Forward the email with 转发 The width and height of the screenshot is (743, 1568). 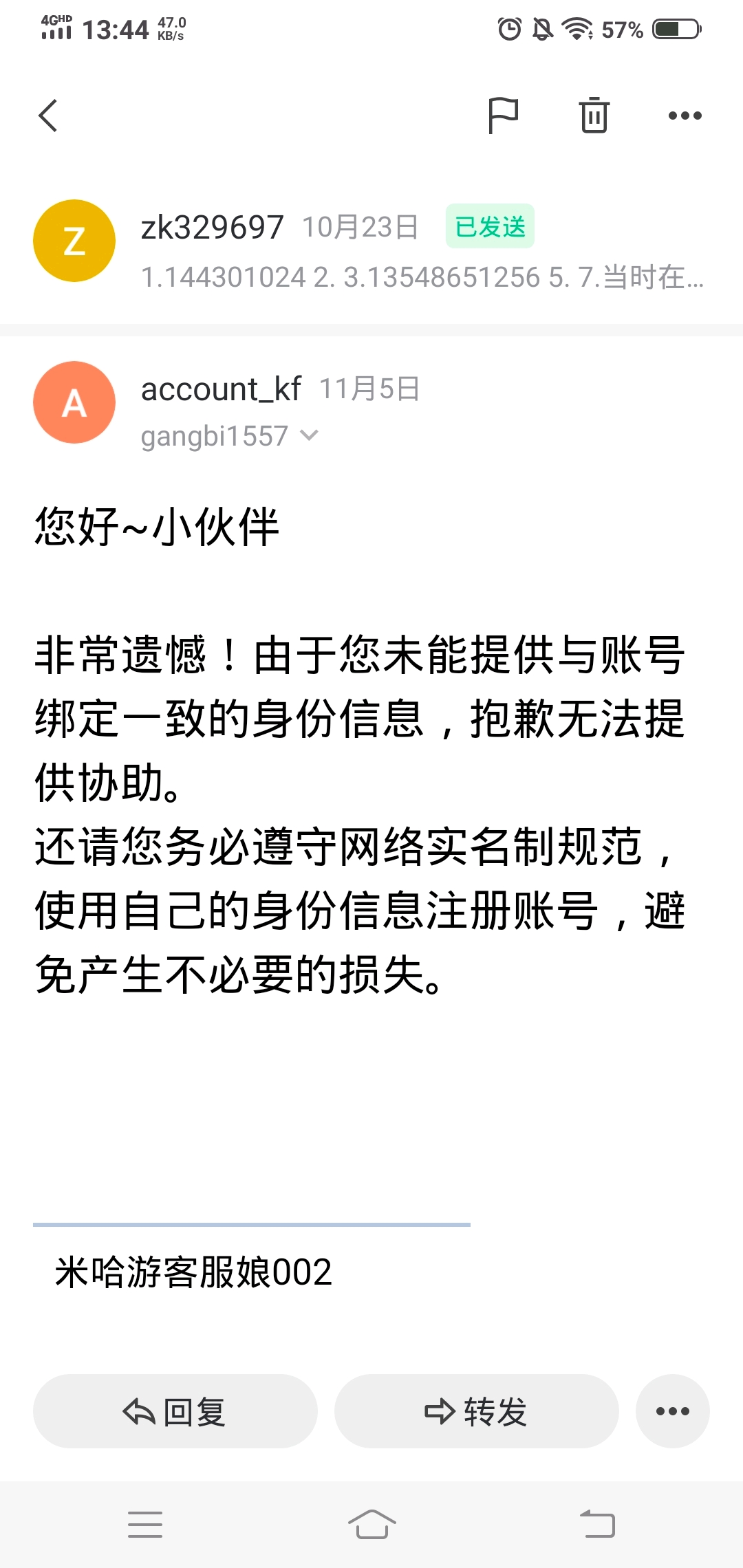476,1411
